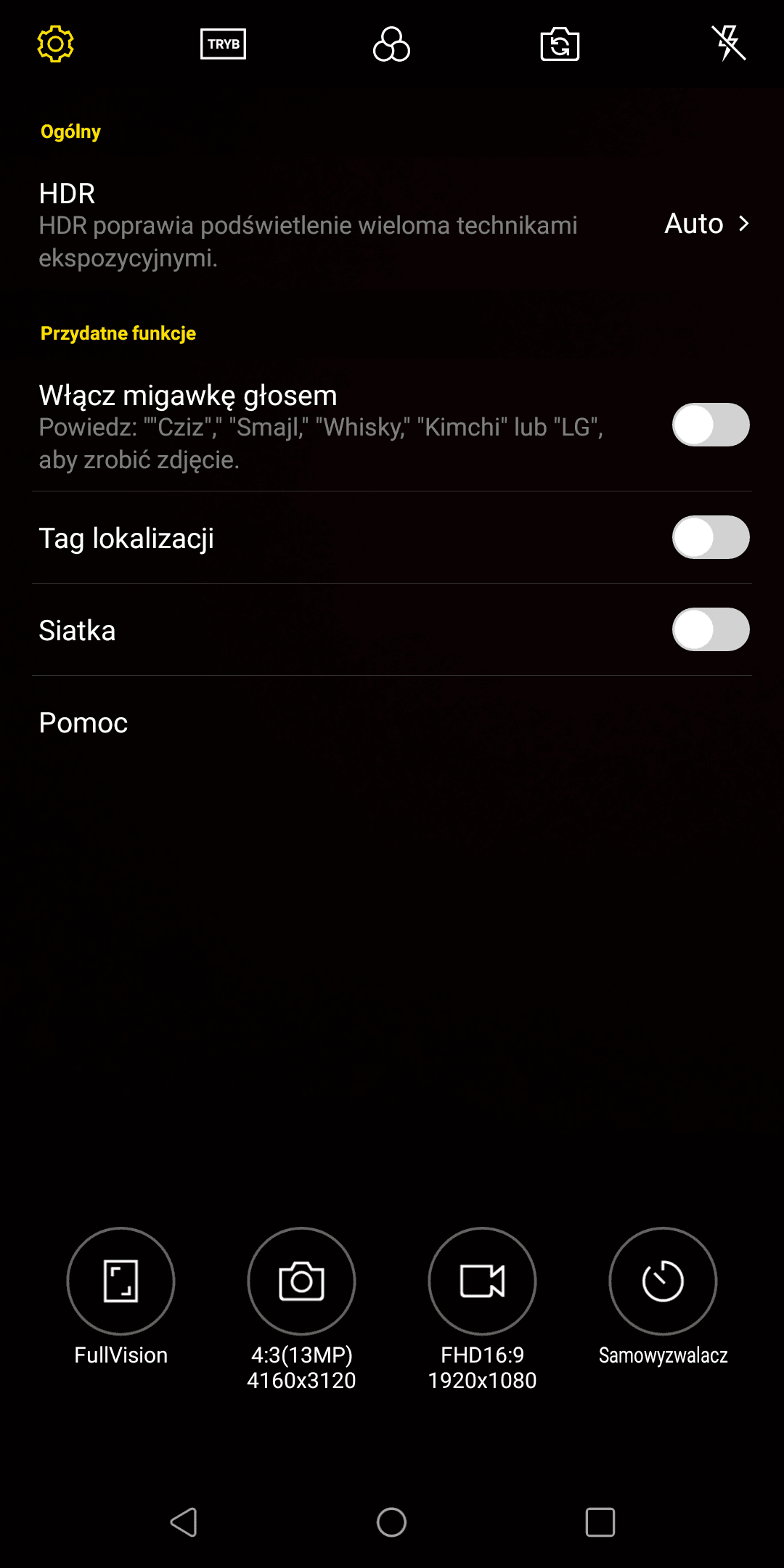Select FullVision aspect ratio button
Viewport: 784px width, 1568px height.
pos(121,1281)
